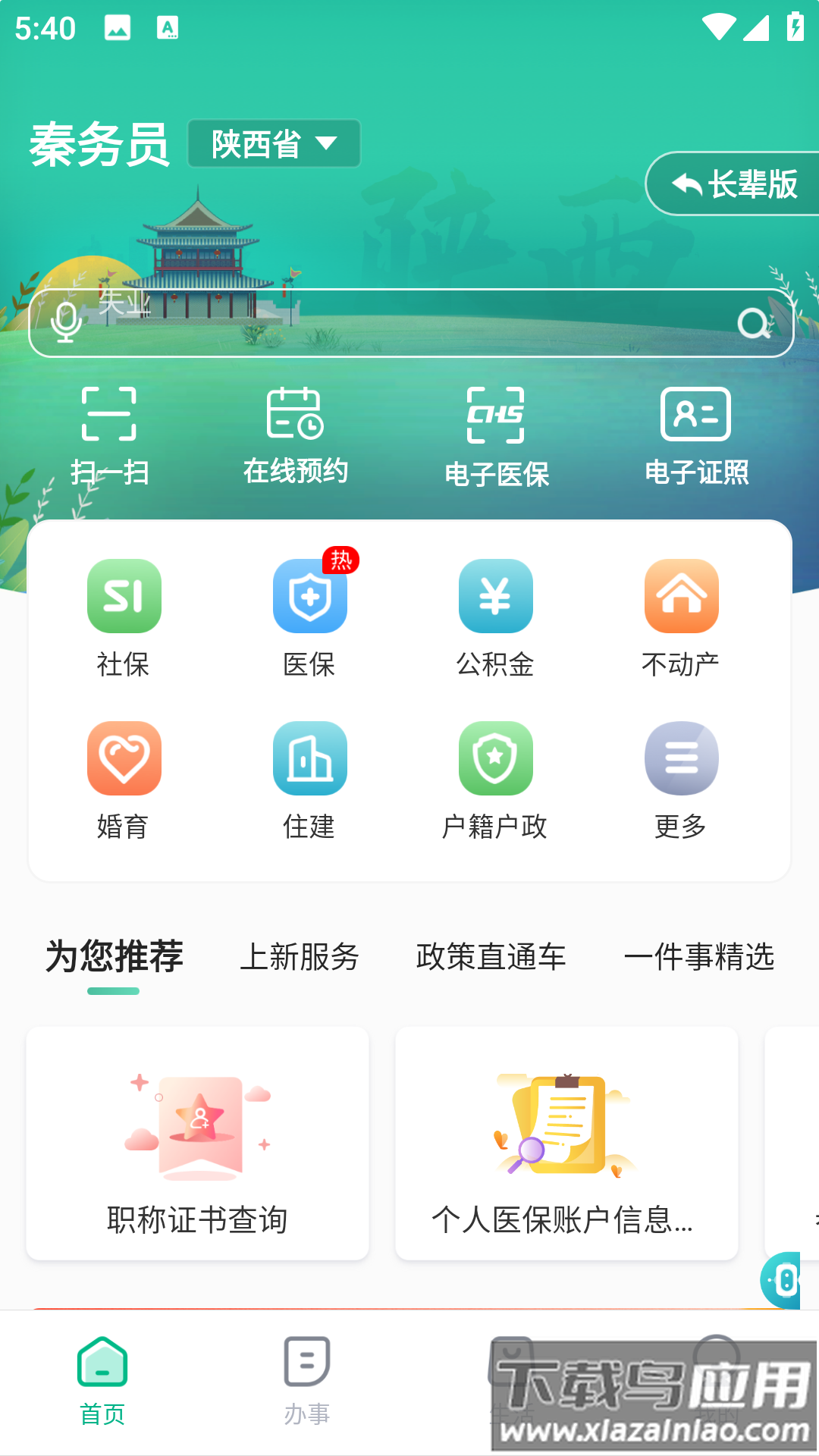Tap the microphone icon in search bar

[67, 322]
